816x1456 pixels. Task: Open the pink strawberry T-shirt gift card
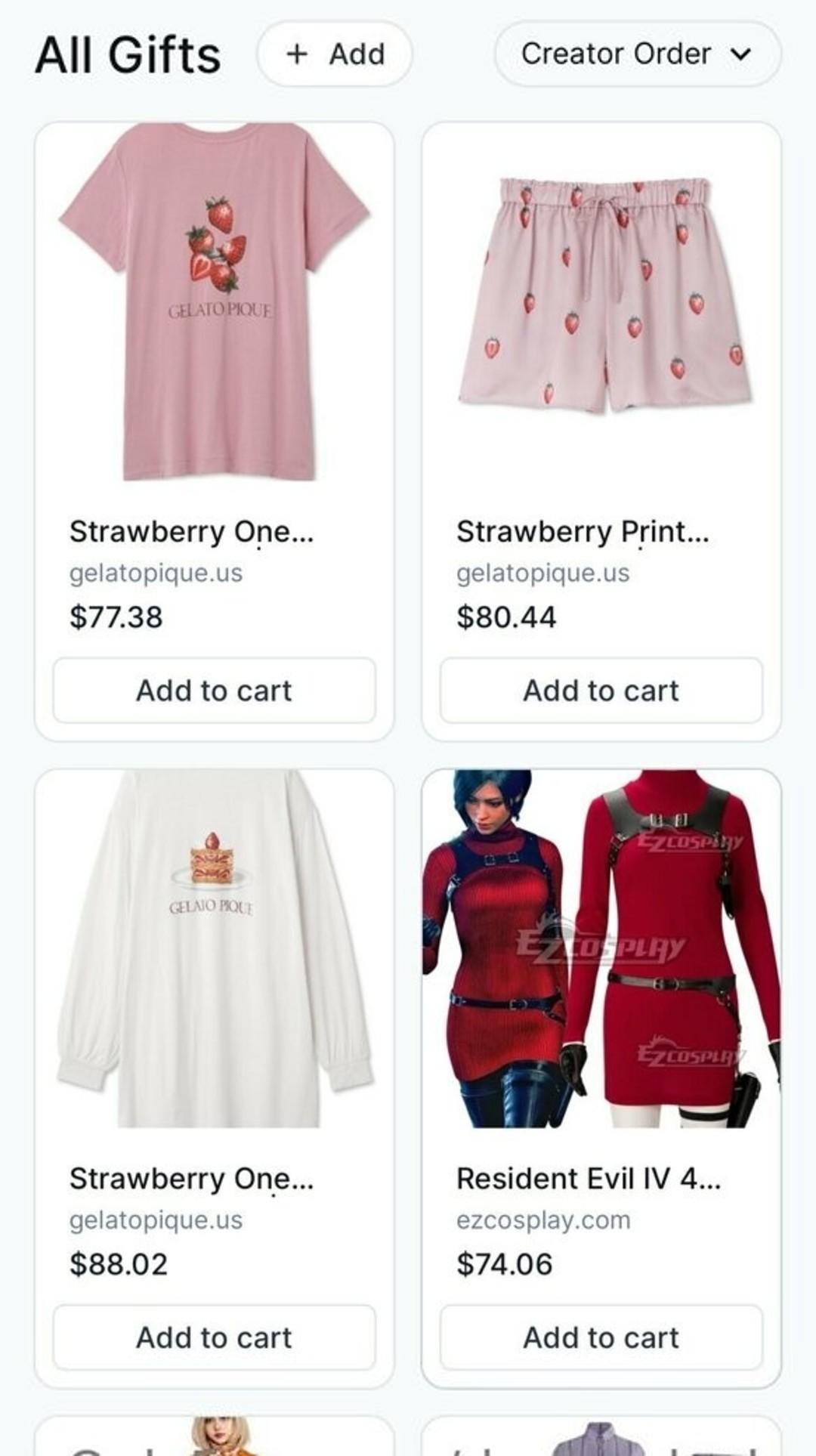pos(215,302)
